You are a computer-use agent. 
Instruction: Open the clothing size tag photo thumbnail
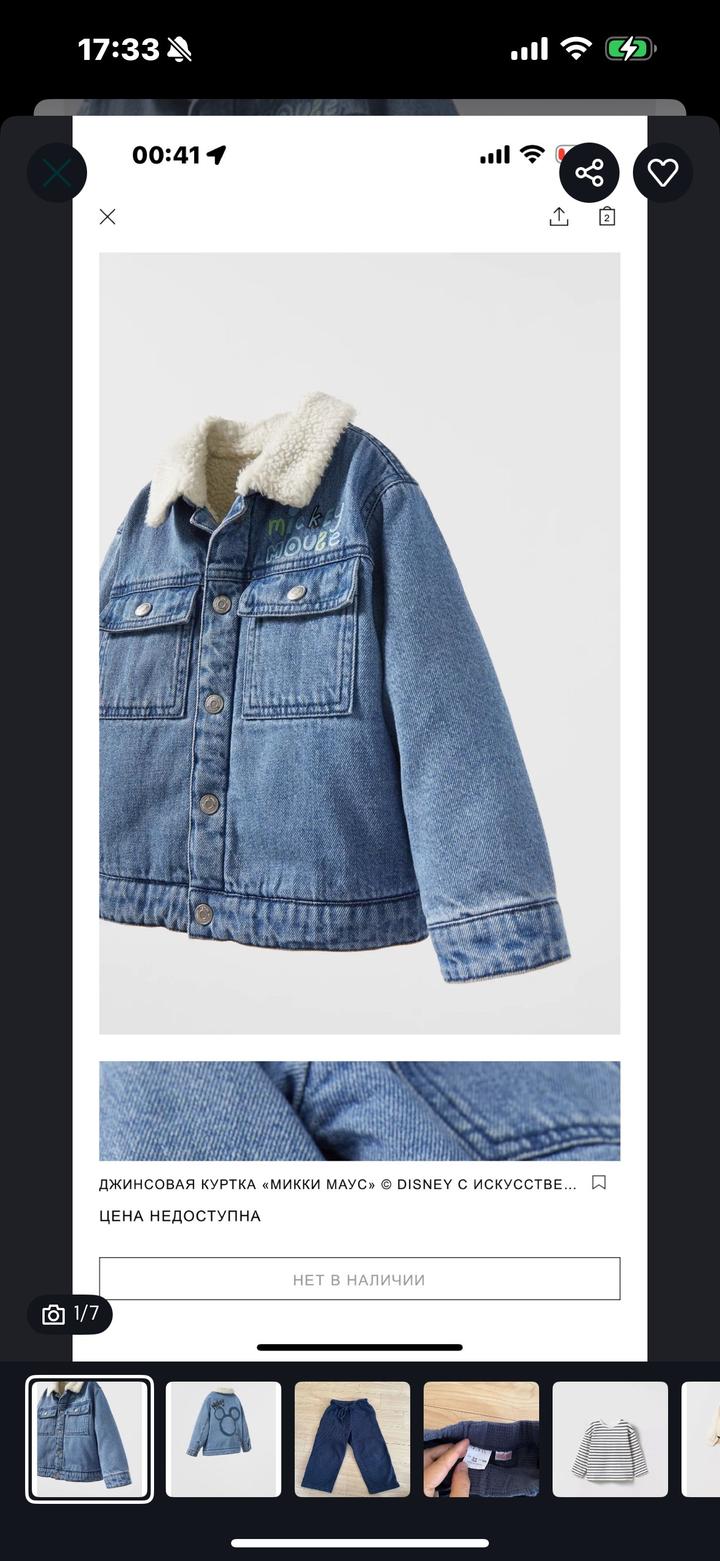pos(481,1439)
